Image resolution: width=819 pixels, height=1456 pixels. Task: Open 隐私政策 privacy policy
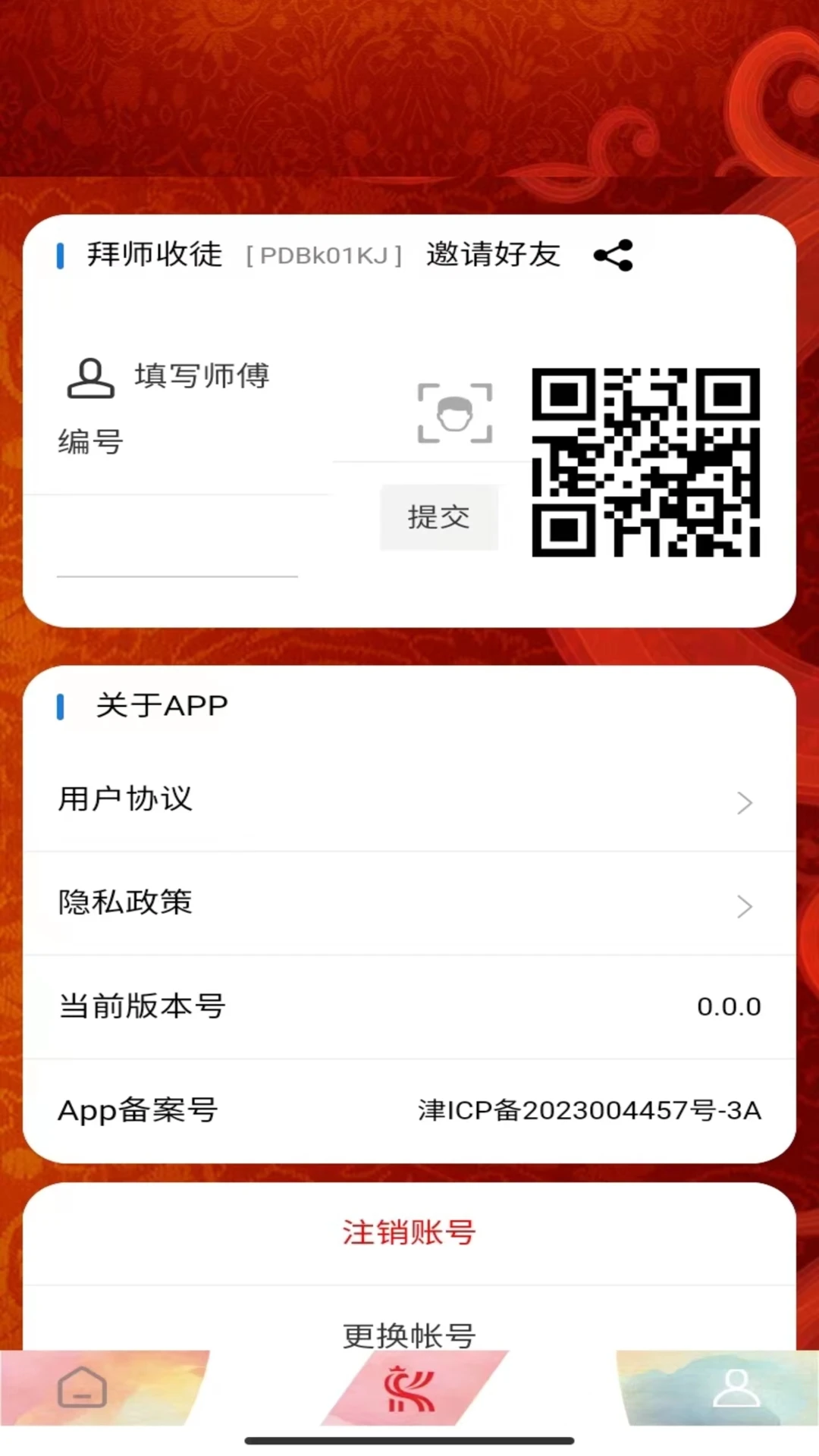[x=409, y=903]
